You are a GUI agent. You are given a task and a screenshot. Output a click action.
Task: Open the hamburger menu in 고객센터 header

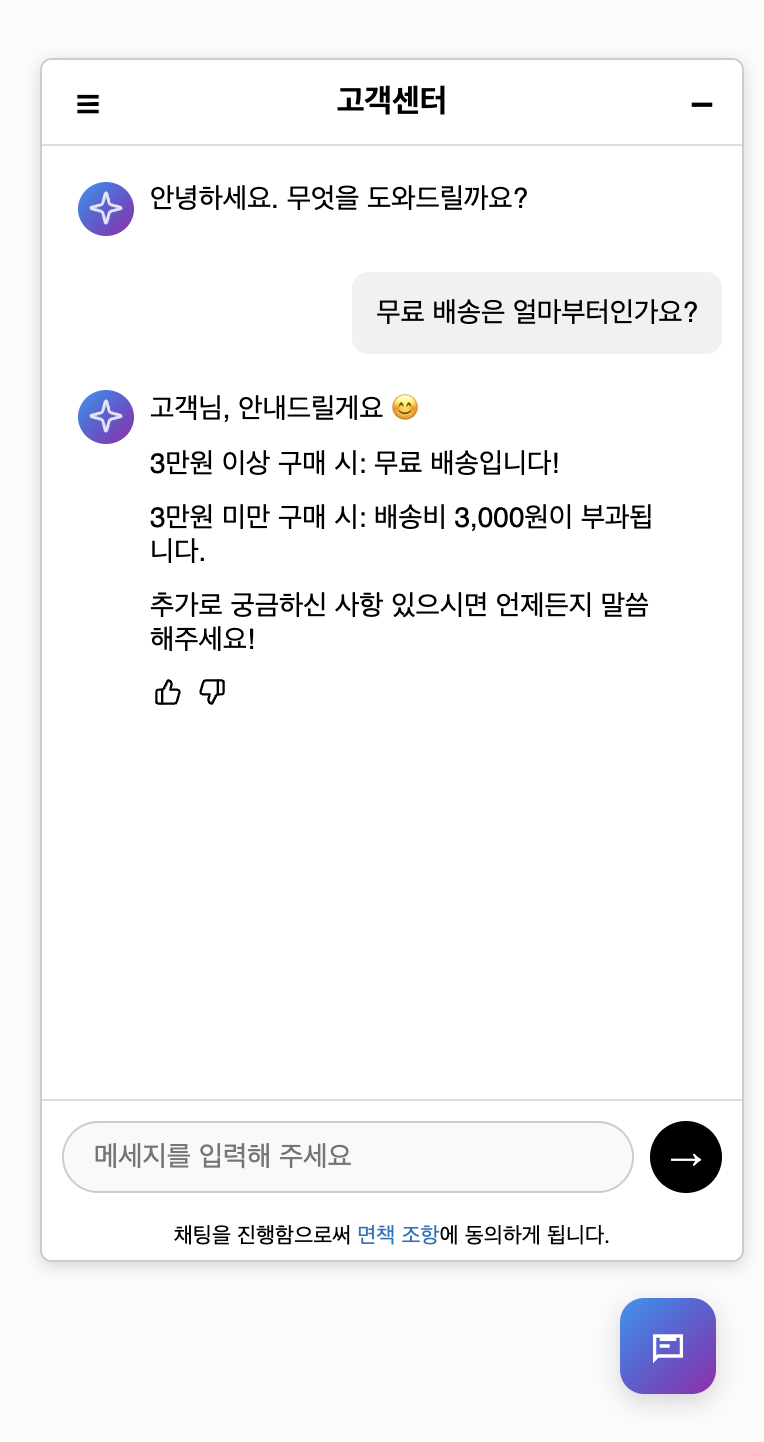pos(88,104)
